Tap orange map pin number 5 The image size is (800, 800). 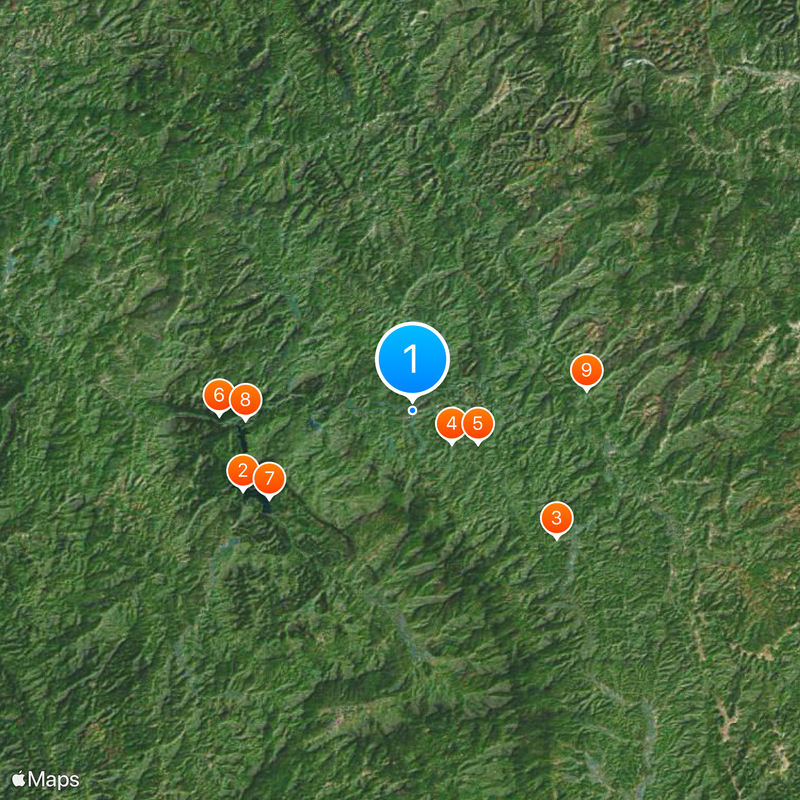(x=478, y=424)
